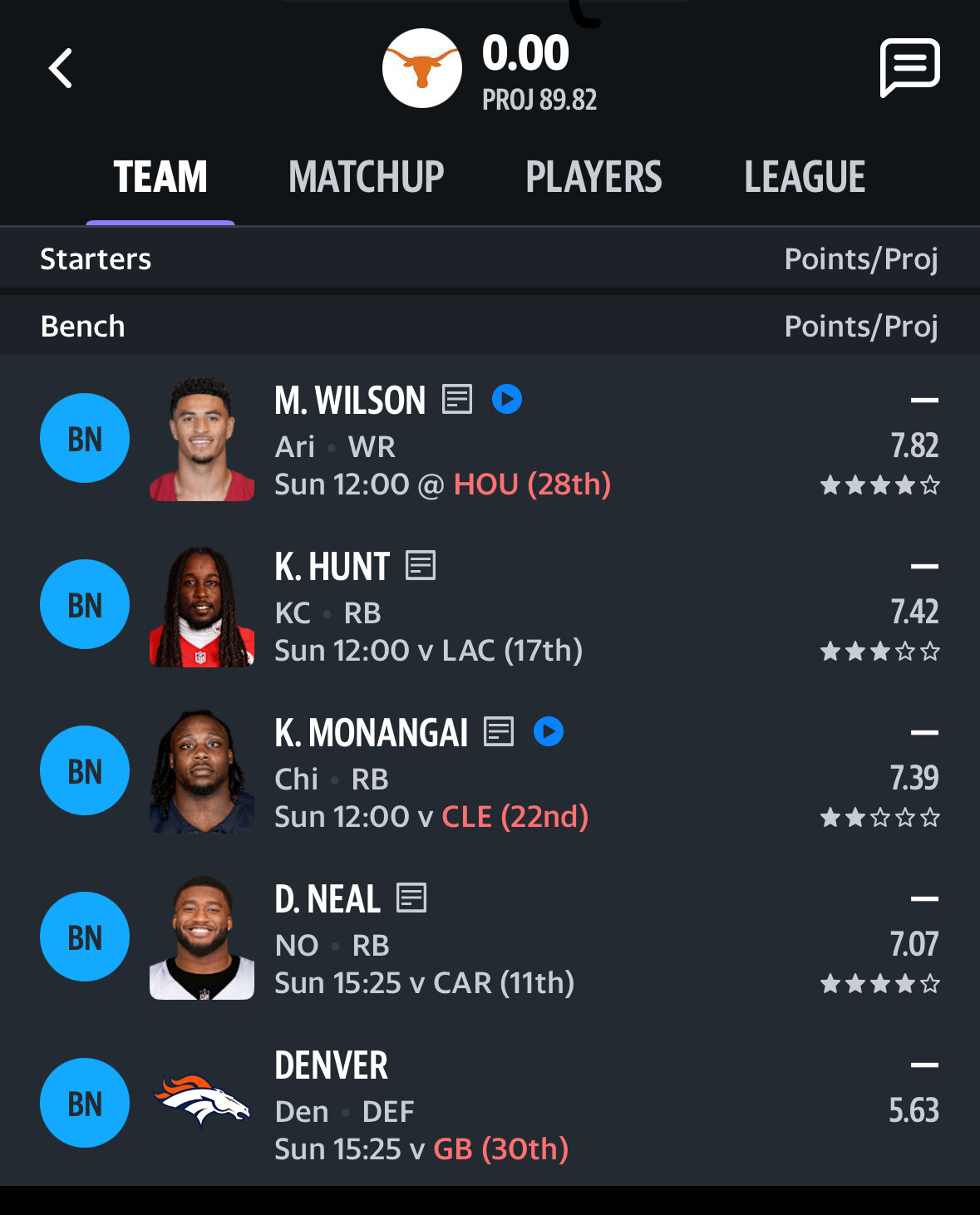Open M. Wilson's player card

(x=350, y=401)
